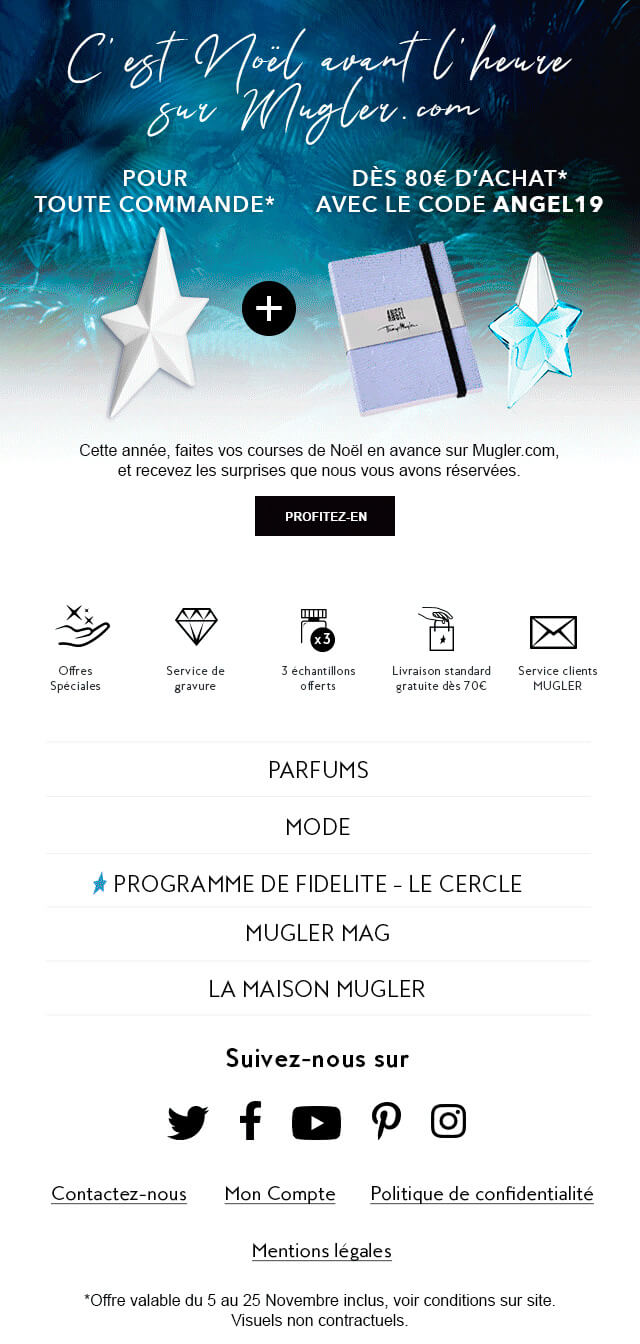Open the Instagram icon link

[448, 1121]
